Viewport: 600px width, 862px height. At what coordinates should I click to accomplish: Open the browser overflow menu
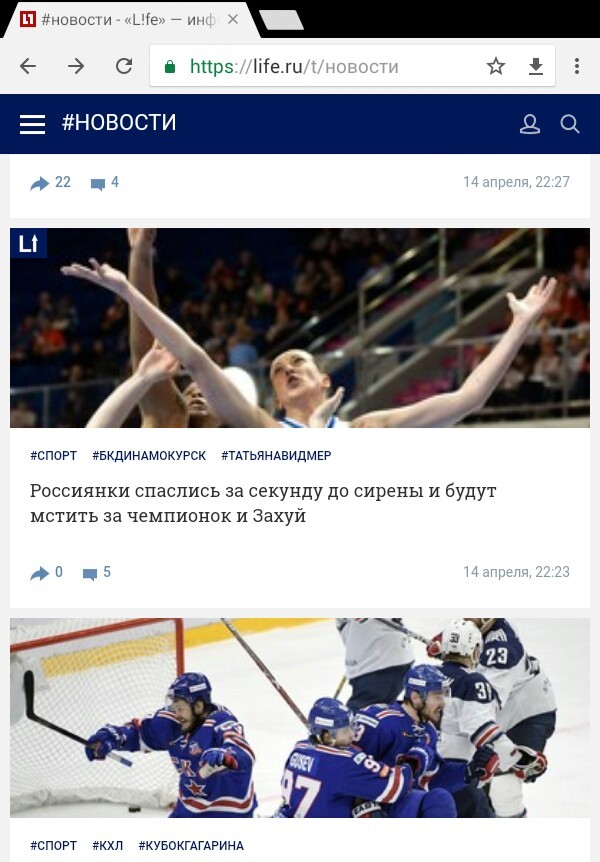(577, 66)
